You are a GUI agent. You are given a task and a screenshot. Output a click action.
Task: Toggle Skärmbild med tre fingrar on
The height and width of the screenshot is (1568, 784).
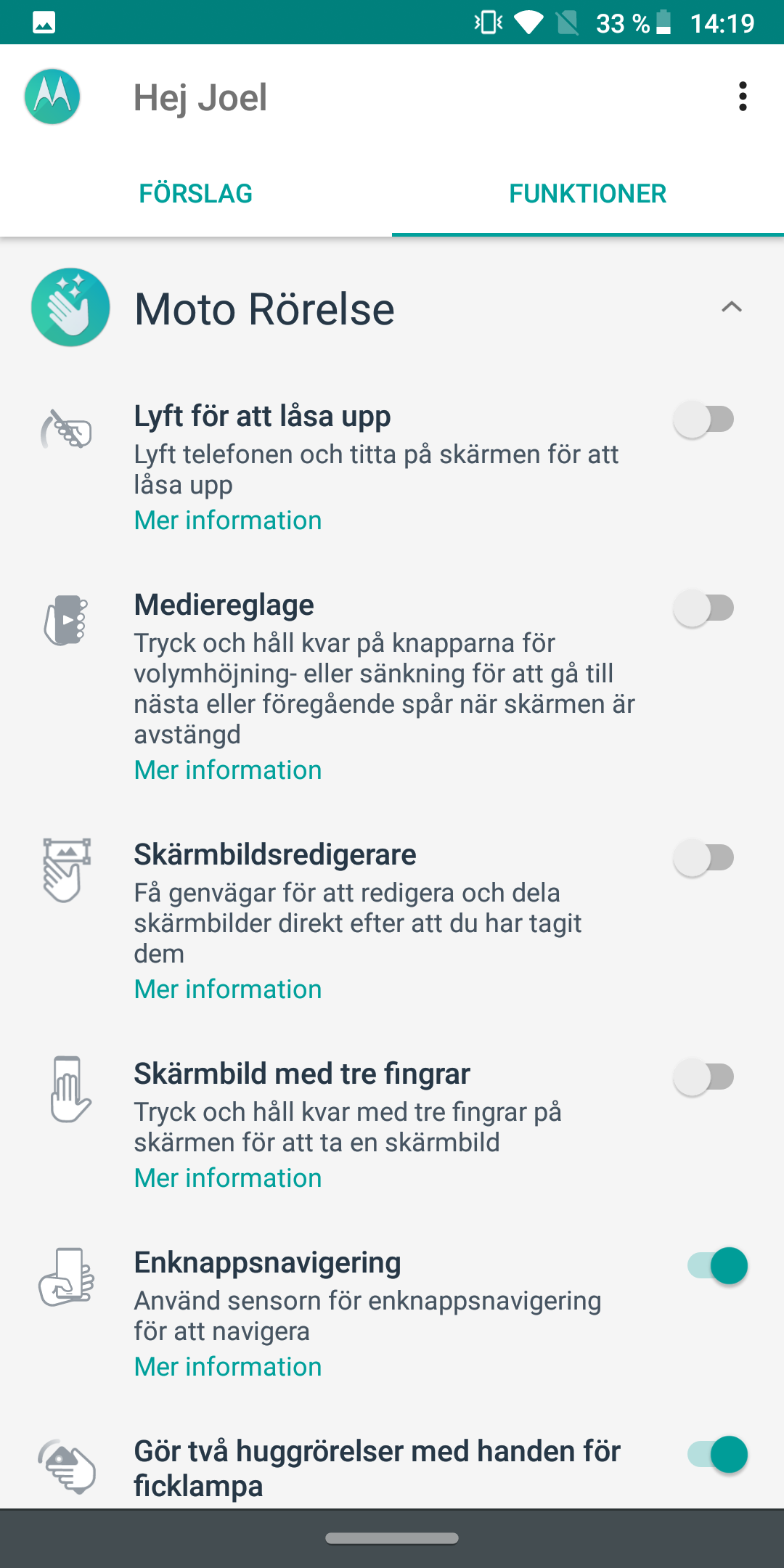pos(703,1077)
